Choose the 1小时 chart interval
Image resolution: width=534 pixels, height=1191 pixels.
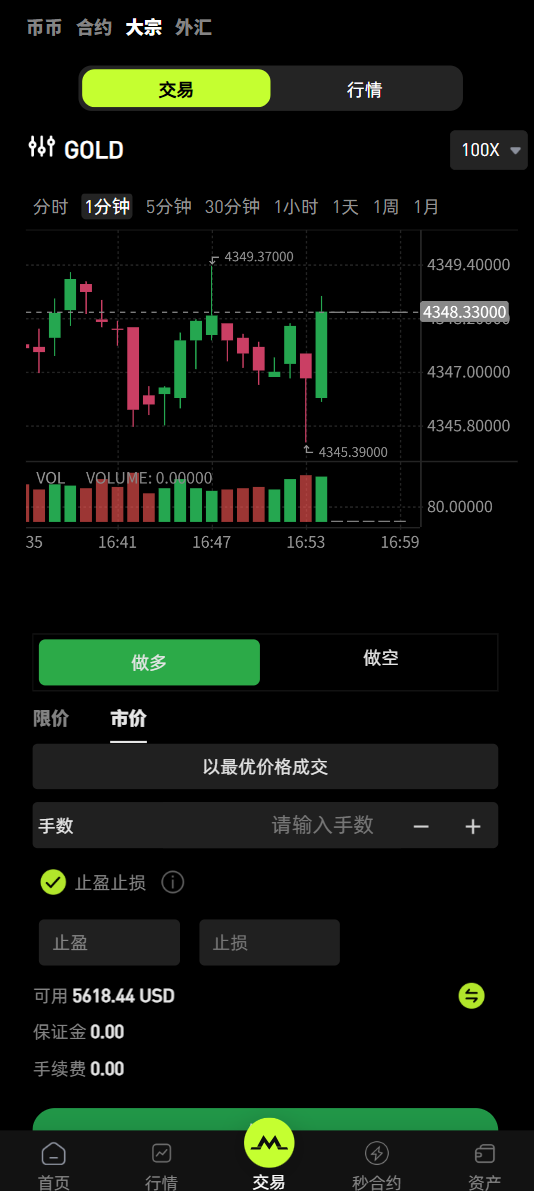pos(295,207)
